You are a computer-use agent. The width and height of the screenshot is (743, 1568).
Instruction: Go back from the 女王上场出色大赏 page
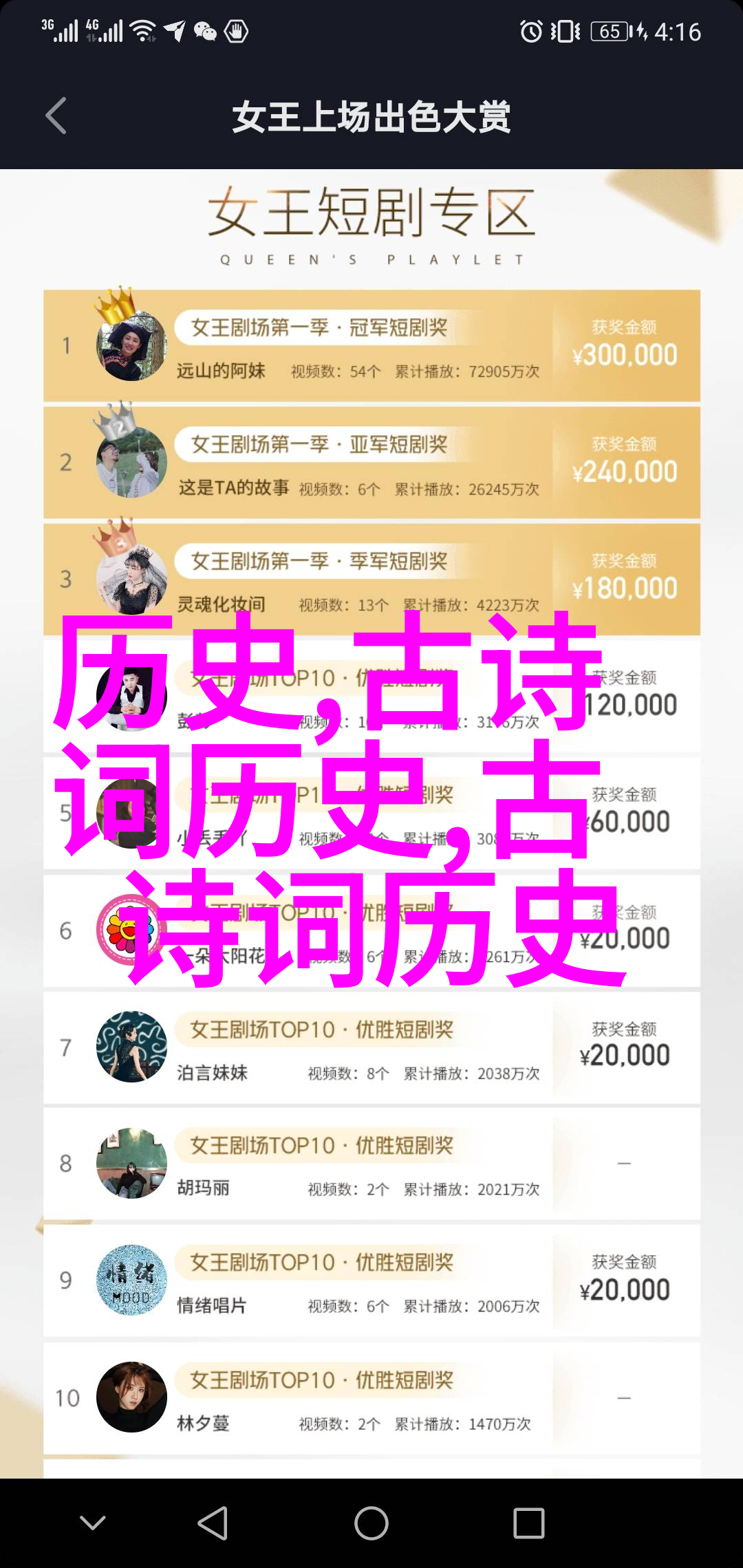click(56, 116)
